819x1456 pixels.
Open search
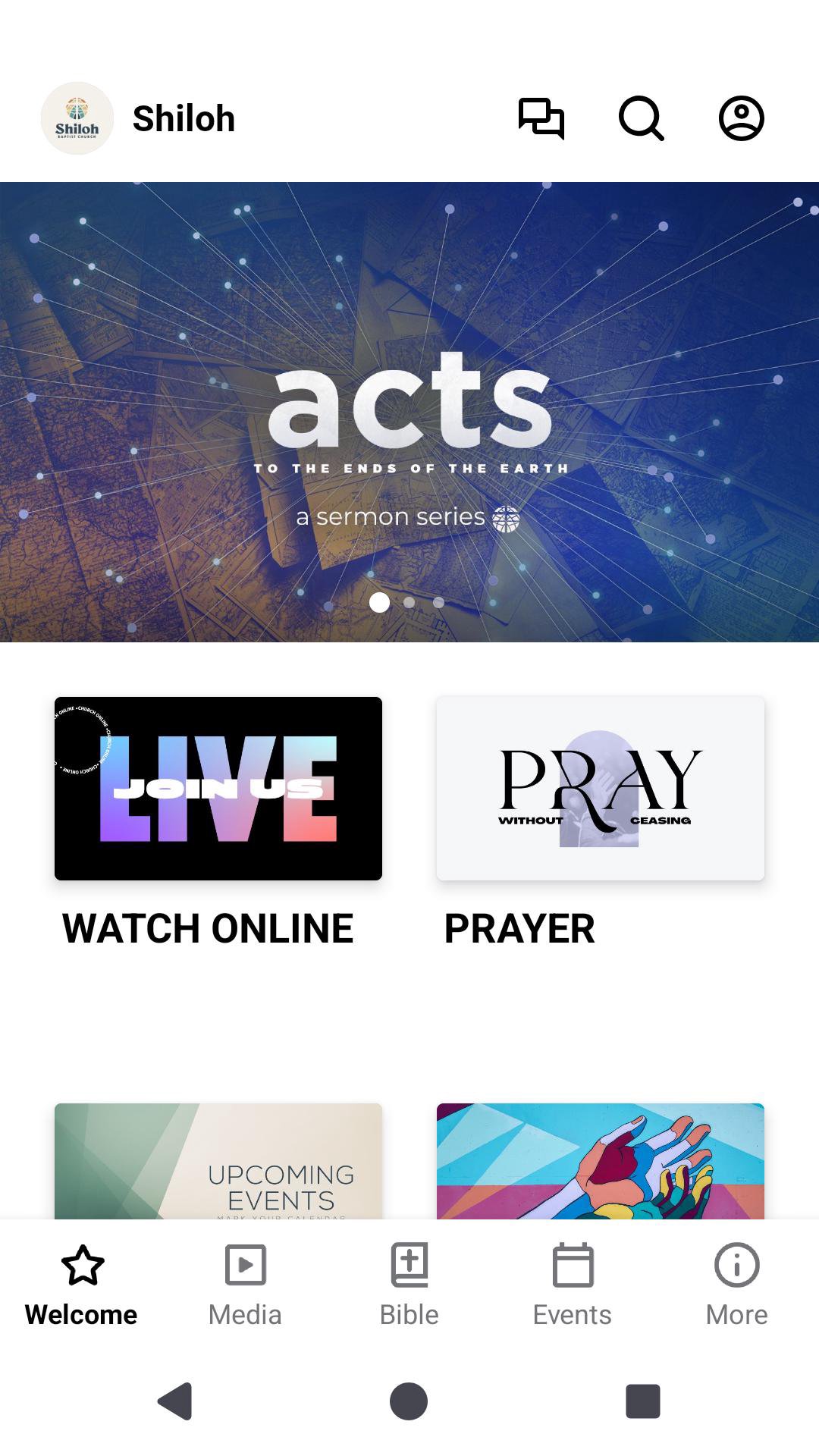(641, 118)
